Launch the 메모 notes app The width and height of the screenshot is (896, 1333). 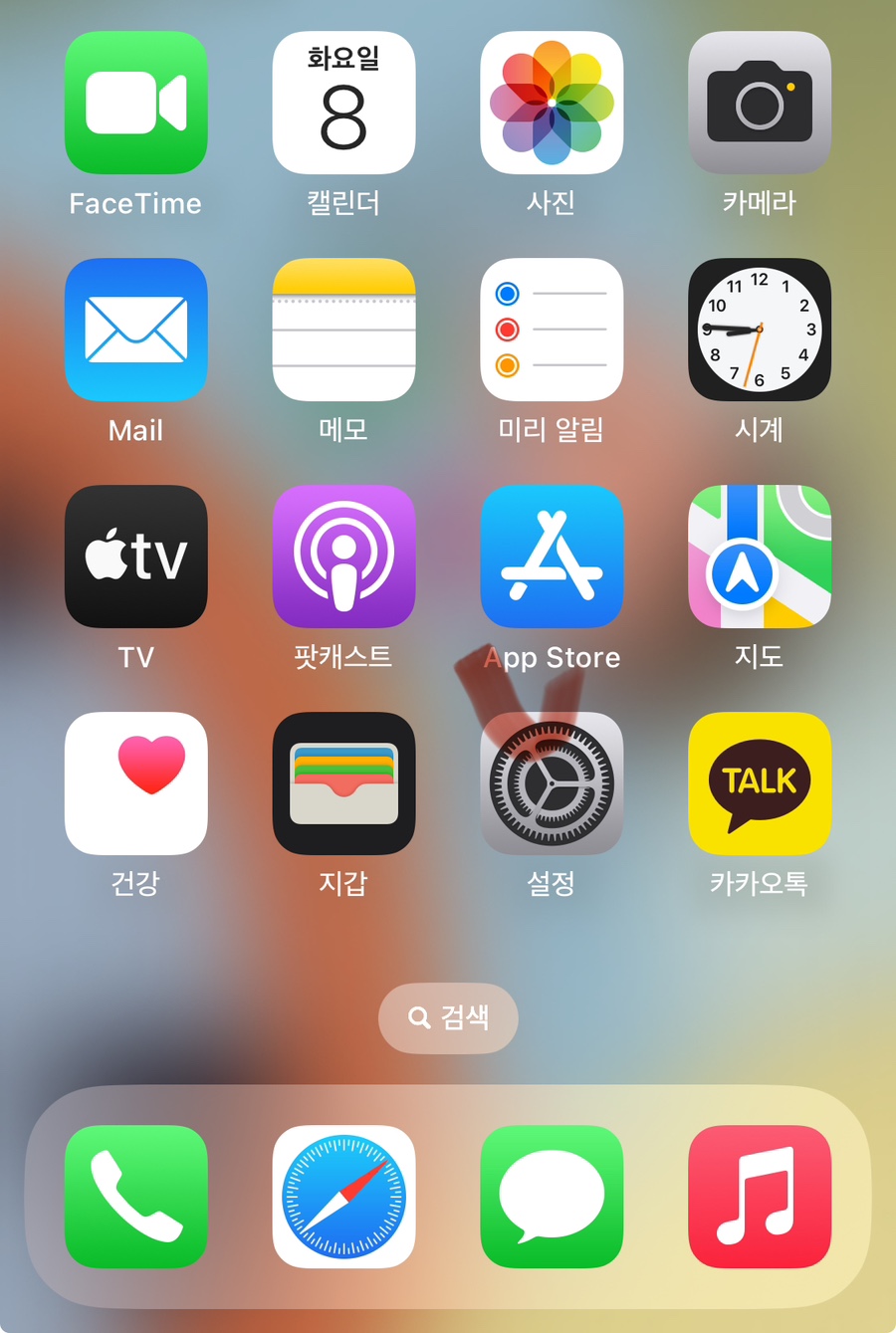click(343, 330)
